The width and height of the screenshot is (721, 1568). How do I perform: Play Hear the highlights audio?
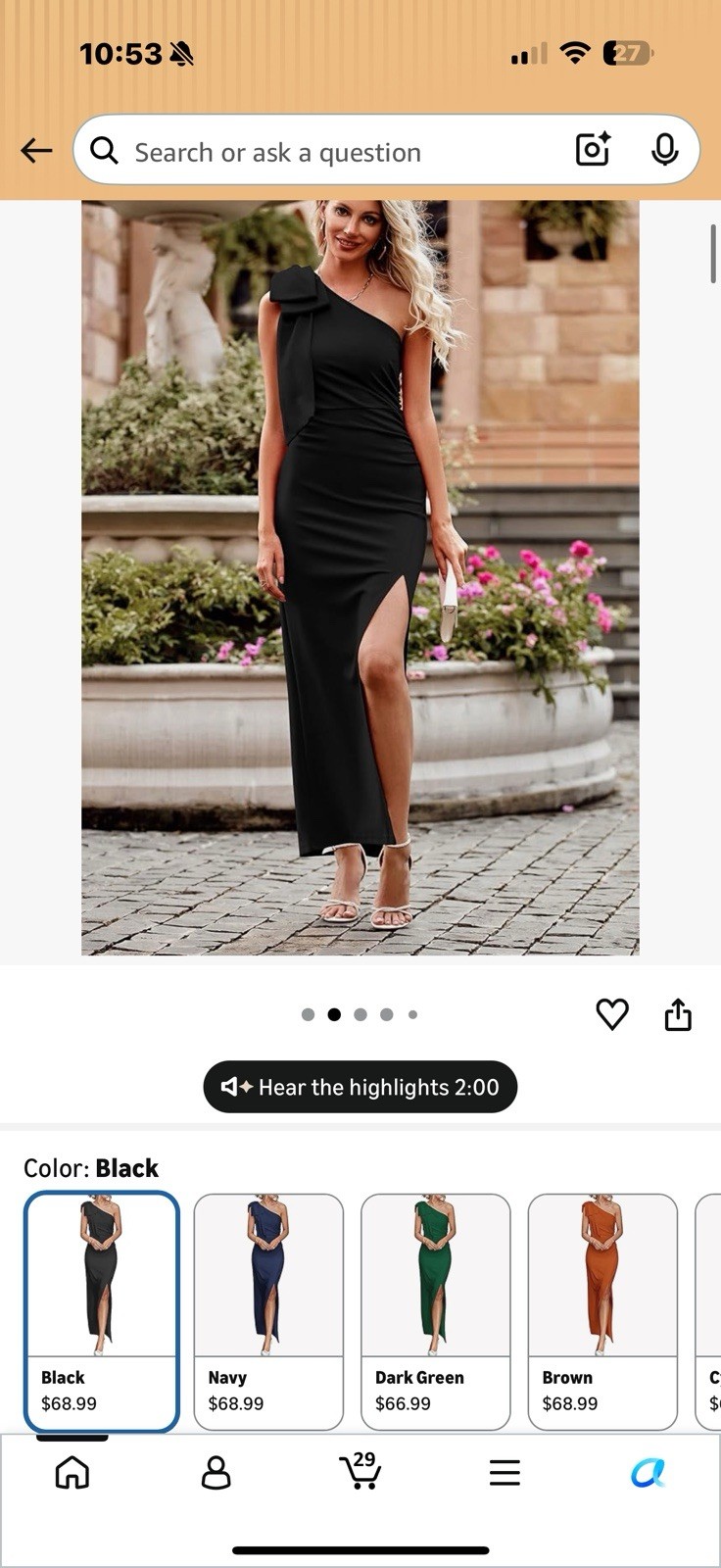360,1087
